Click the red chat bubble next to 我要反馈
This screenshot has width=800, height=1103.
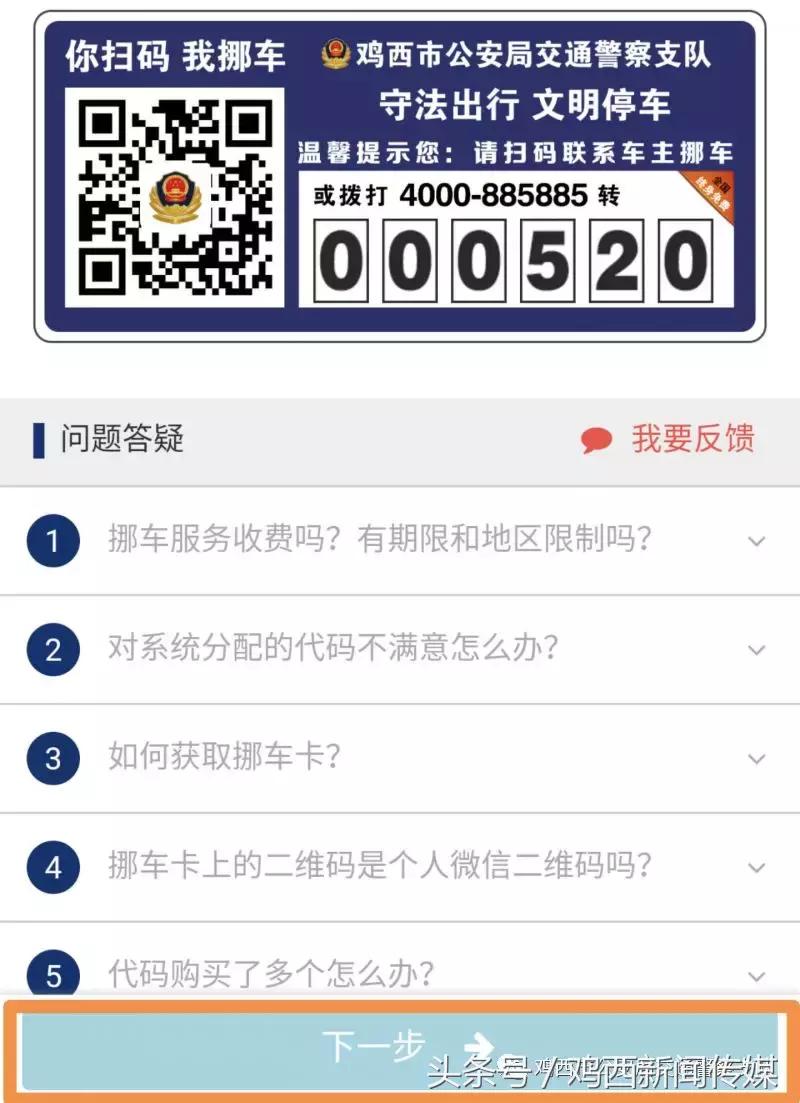[x=597, y=438]
